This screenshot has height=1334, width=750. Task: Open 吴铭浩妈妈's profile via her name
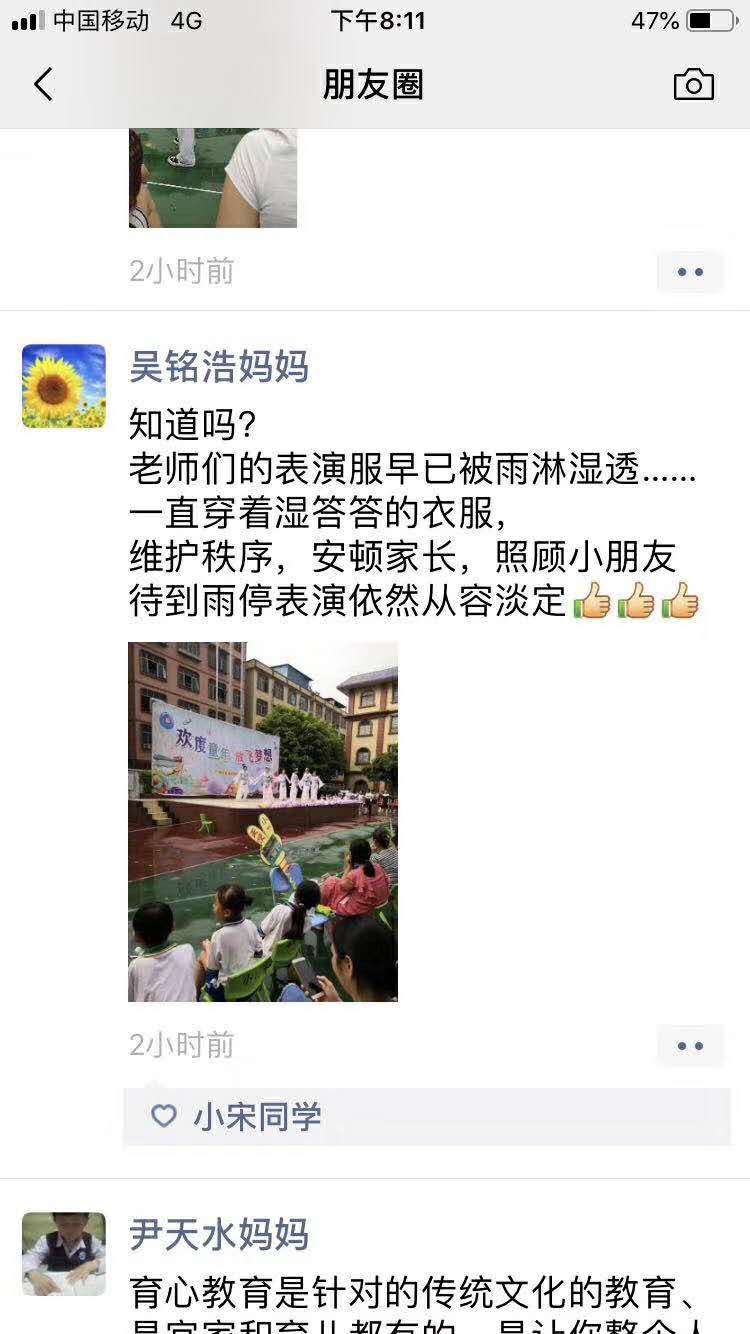point(219,367)
